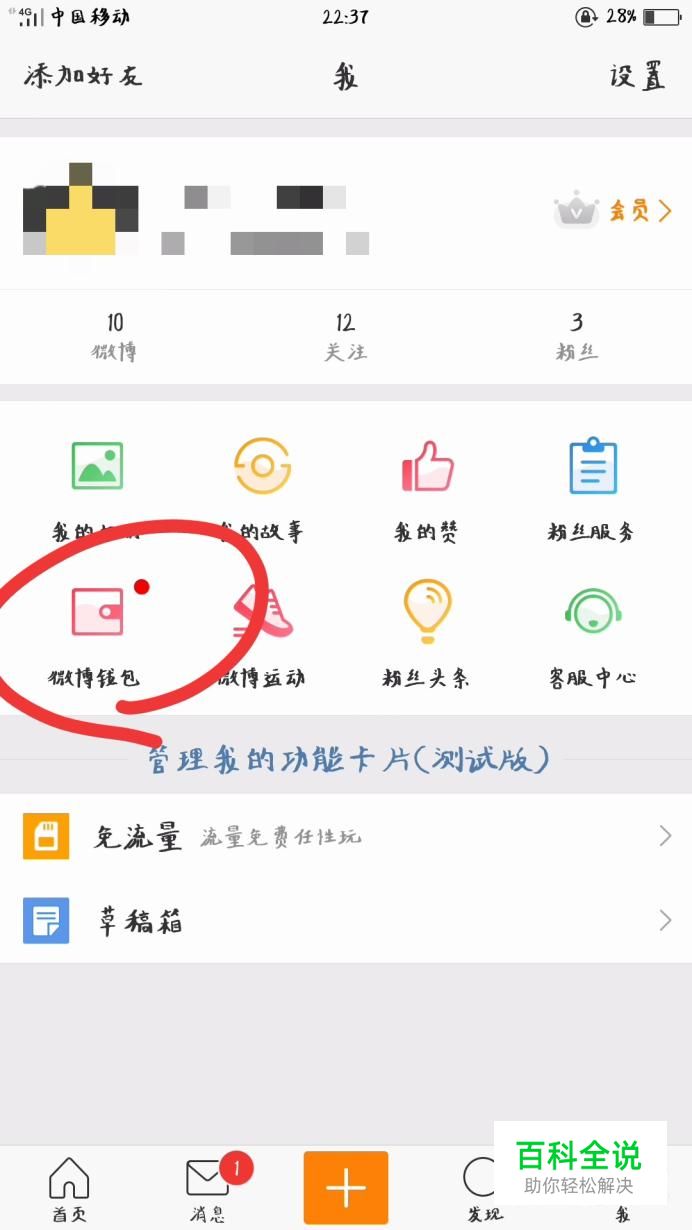Tap 添加好友 to add friends
This screenshot has width=692, height=1230.
tap(83, 77)
